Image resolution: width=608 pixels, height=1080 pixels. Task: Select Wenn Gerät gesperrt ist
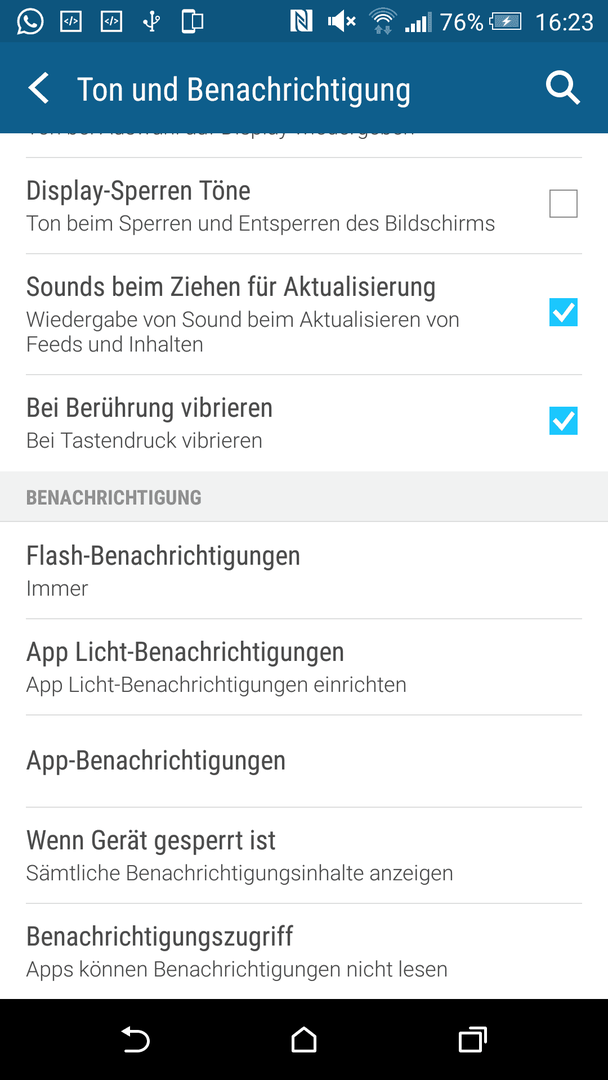coord(304,855)
